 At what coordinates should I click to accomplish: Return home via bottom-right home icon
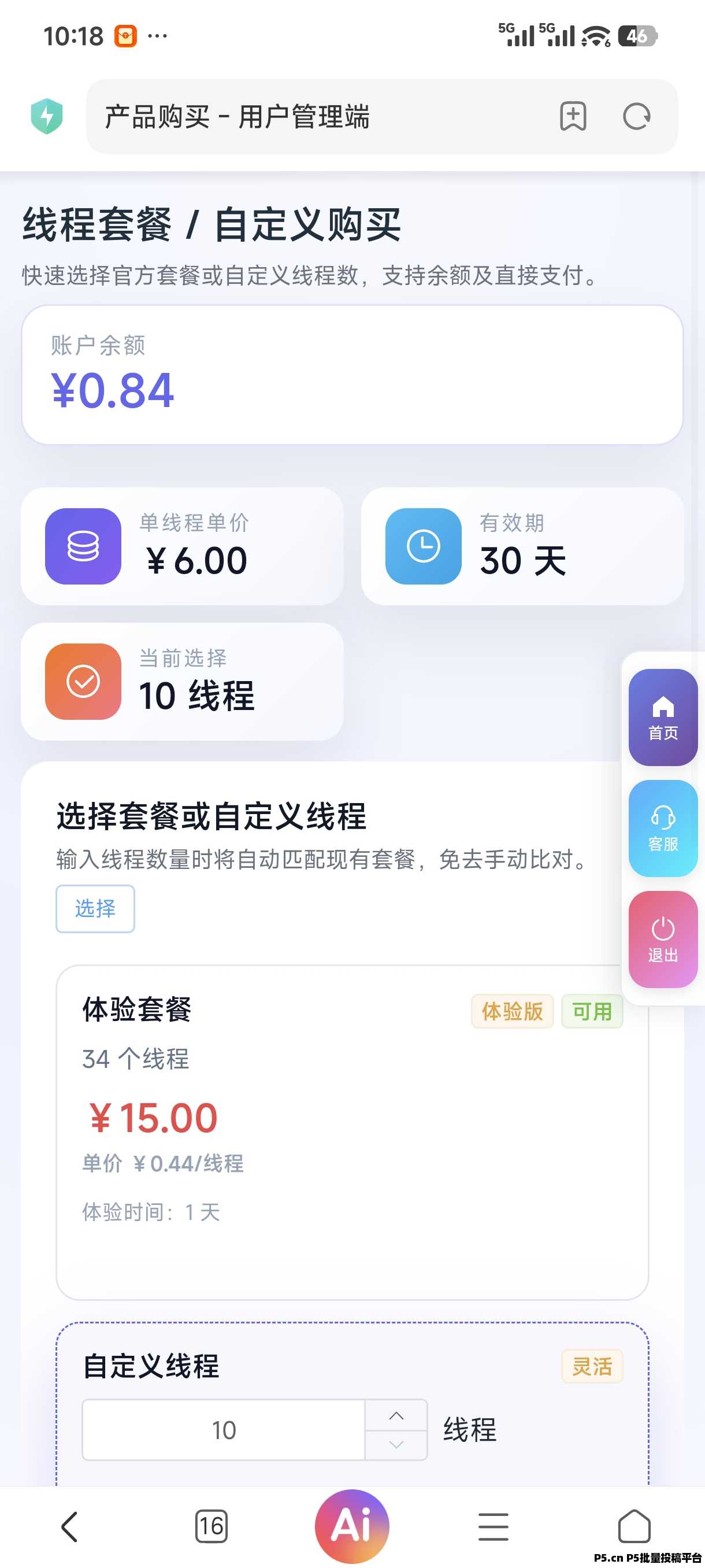tap(636, 1525)
